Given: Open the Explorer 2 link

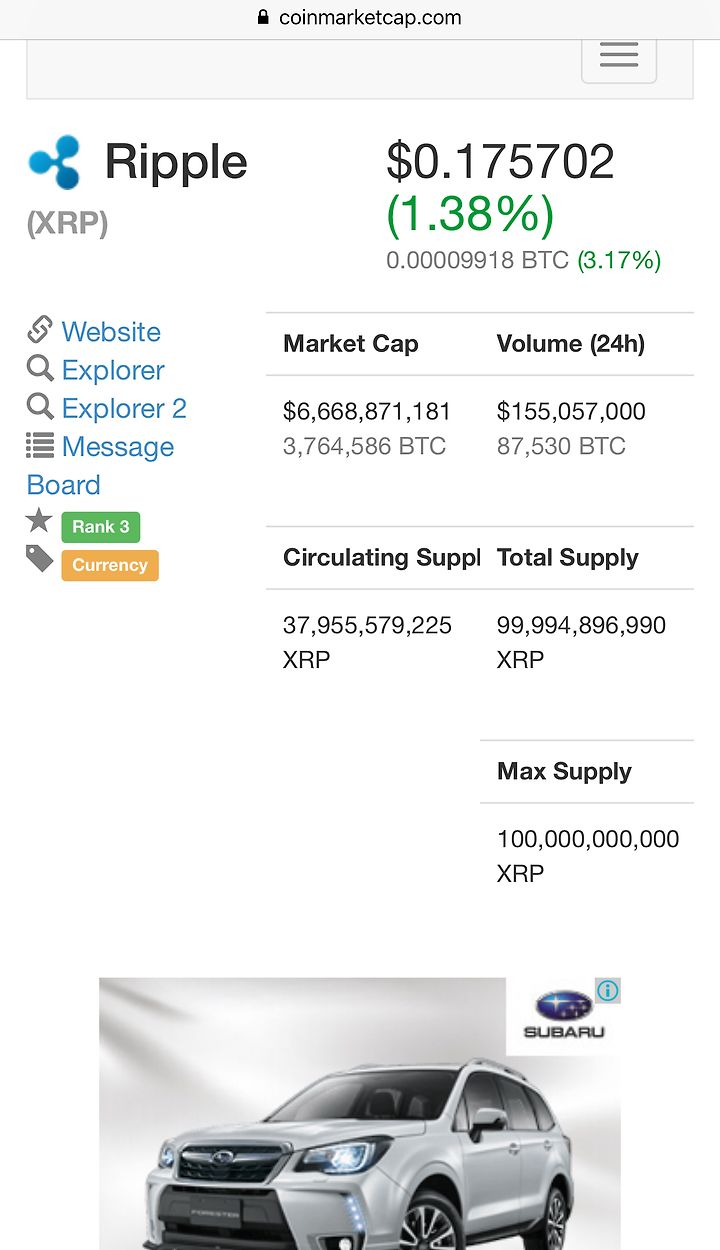Looking at the screenshot, I should [124, 408].
